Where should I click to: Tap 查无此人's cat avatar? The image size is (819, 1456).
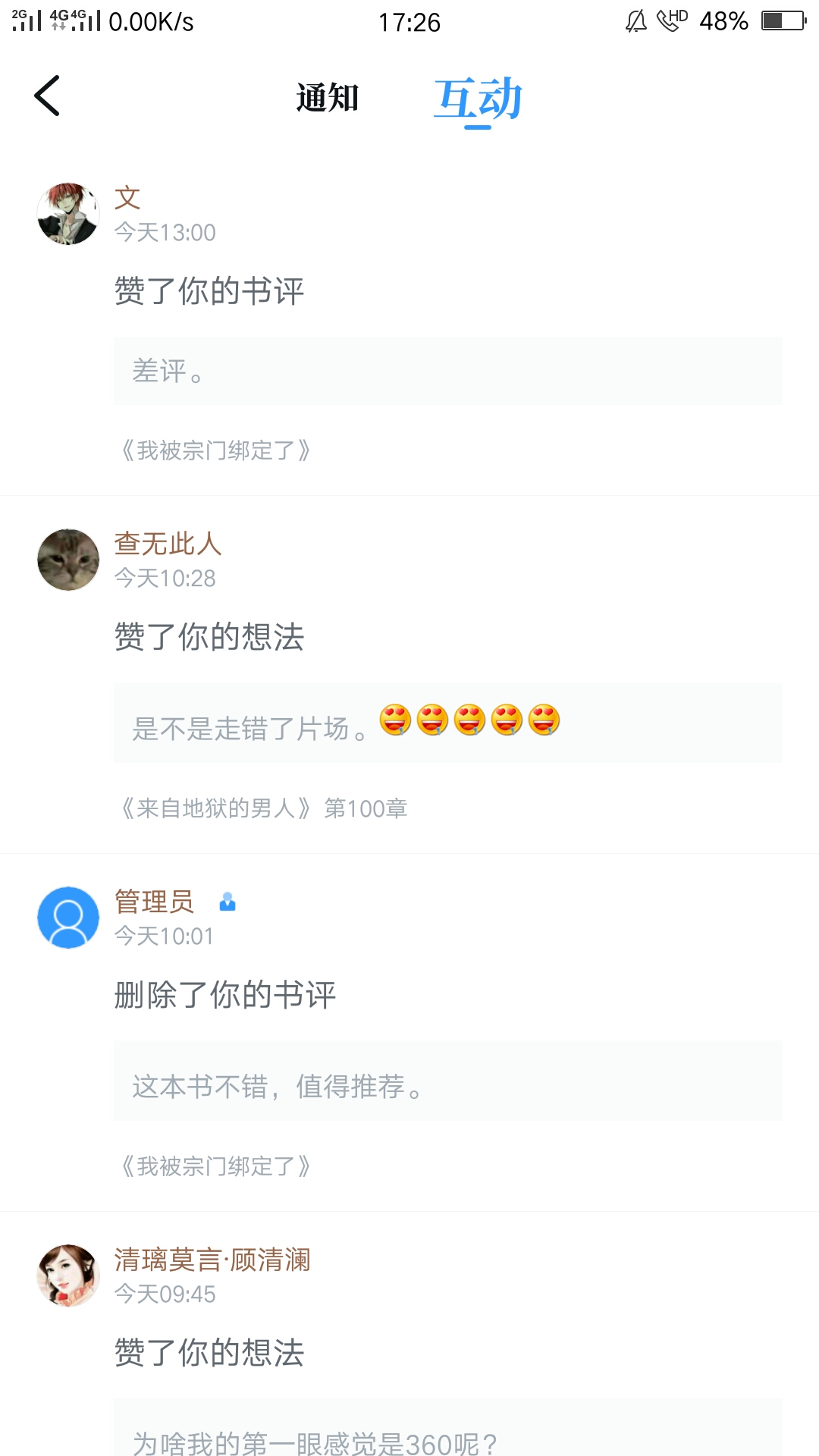pos(68,560)
